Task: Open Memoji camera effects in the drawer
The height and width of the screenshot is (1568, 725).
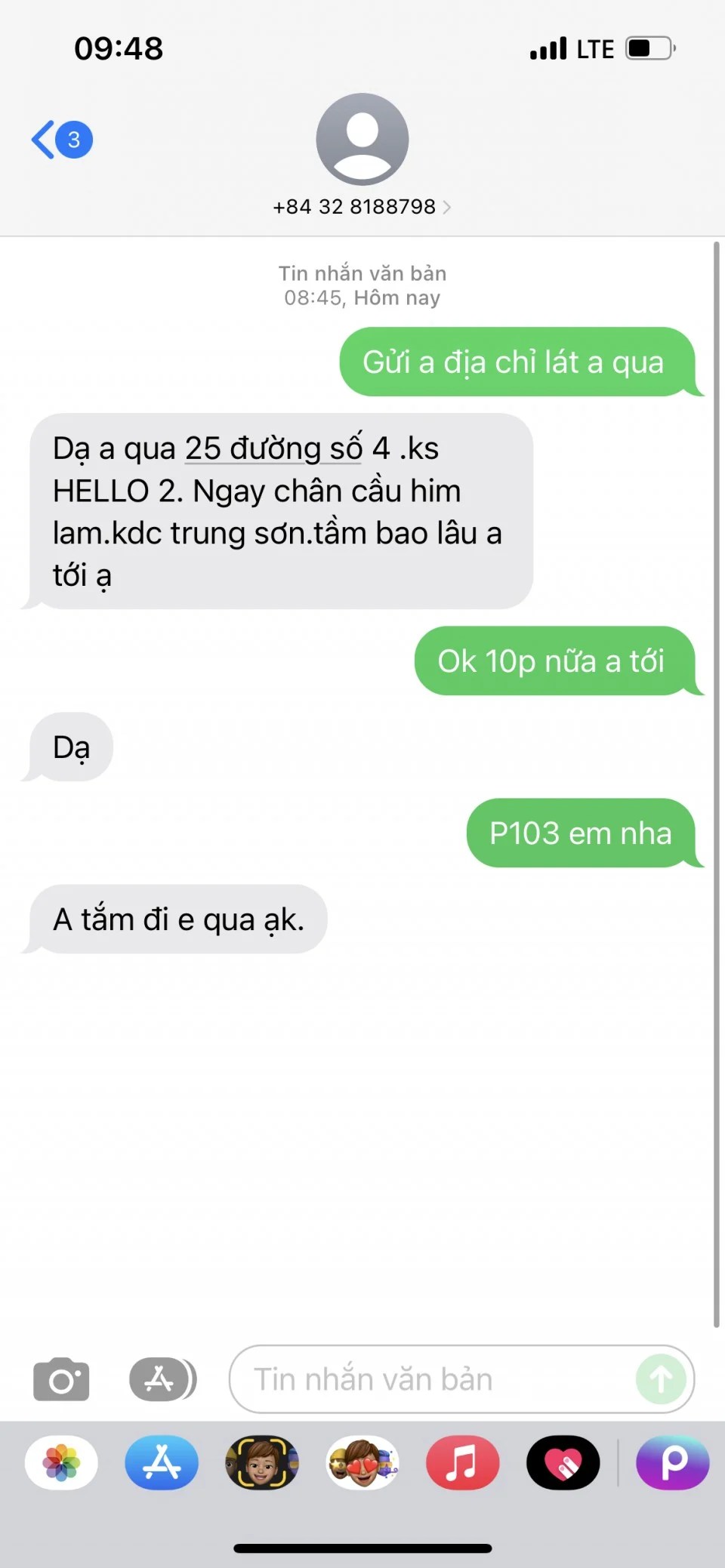Action: coord(262,1462)
